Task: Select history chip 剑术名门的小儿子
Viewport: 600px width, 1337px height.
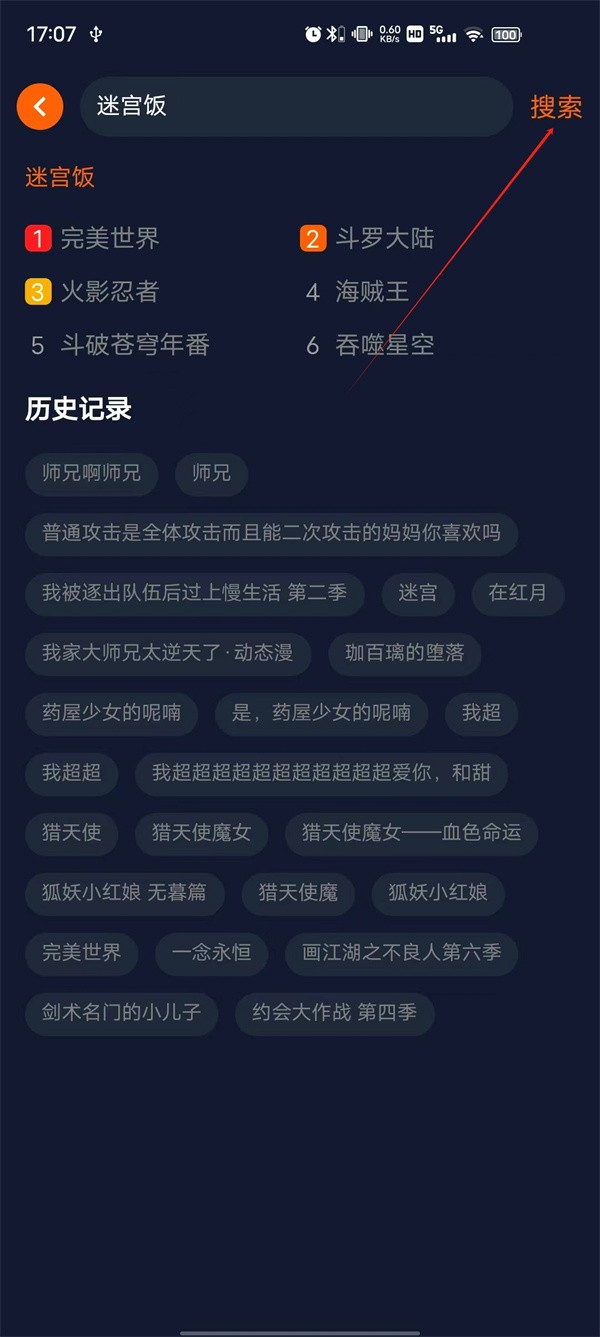Action: [121, 1013]
